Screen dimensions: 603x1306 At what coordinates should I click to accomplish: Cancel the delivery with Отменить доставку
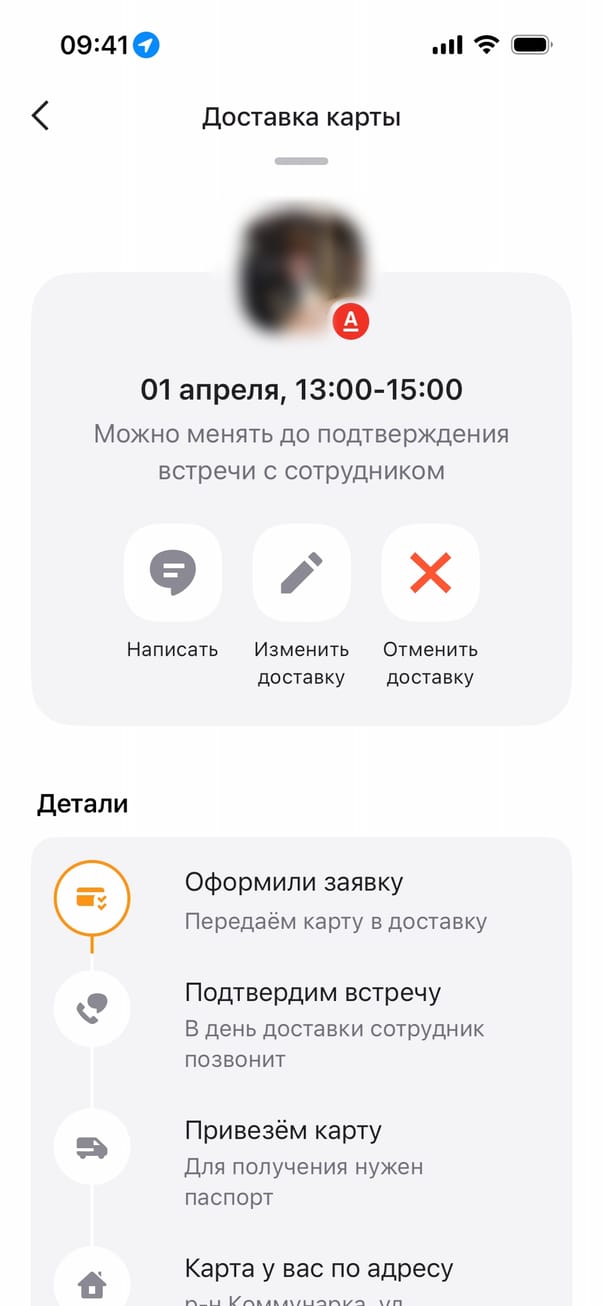pyautogui.click(x=430, y=574)
